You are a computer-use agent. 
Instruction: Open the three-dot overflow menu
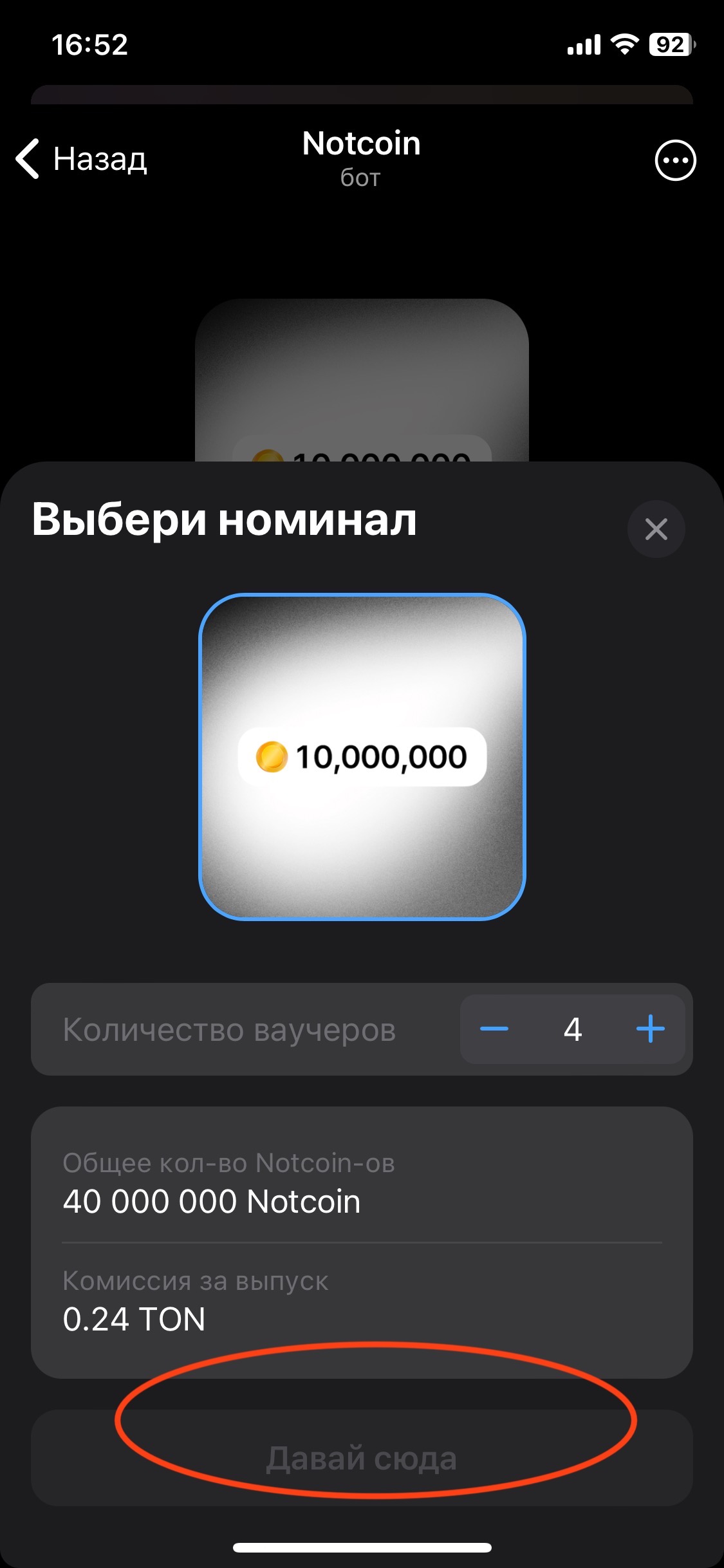[x=675, y=160]
